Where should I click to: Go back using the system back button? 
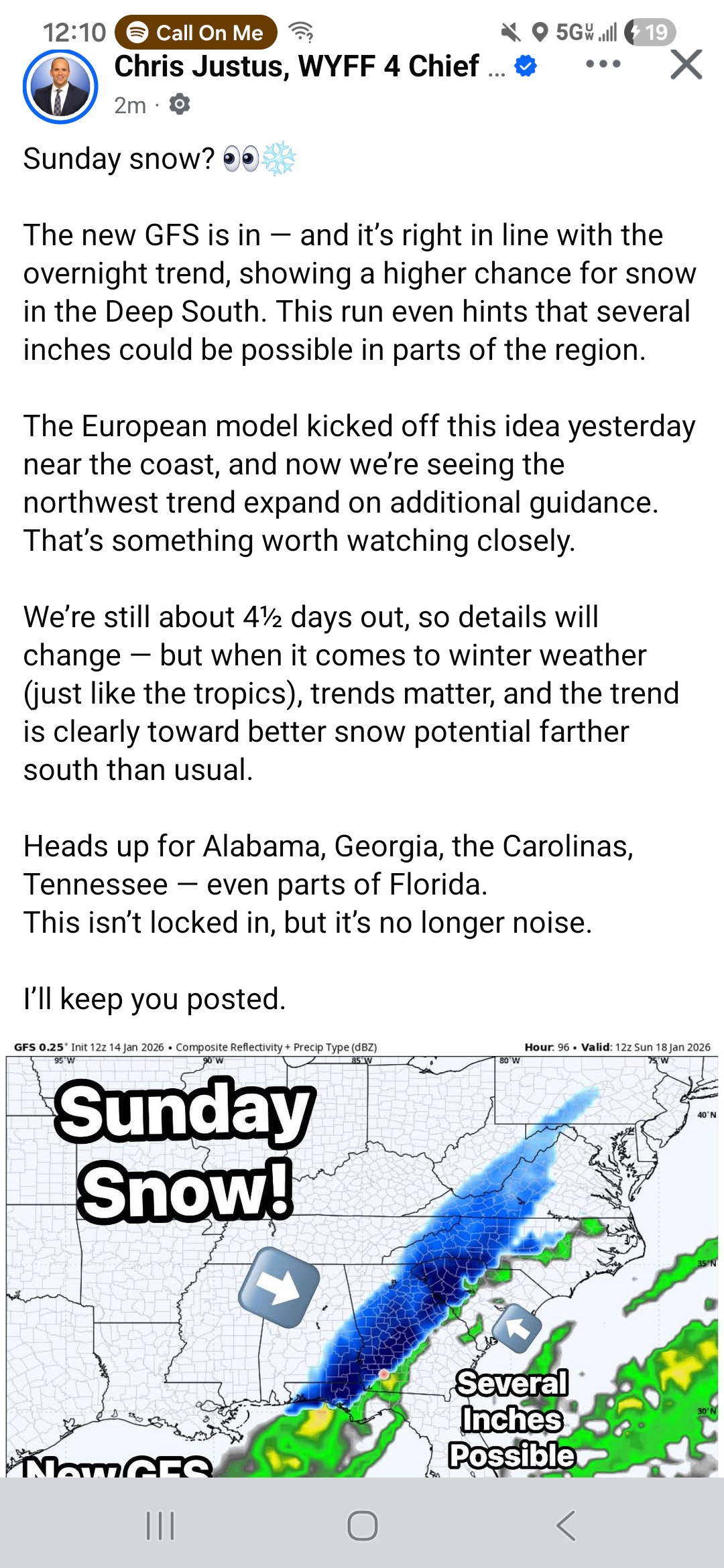(x=566, y=1526)
